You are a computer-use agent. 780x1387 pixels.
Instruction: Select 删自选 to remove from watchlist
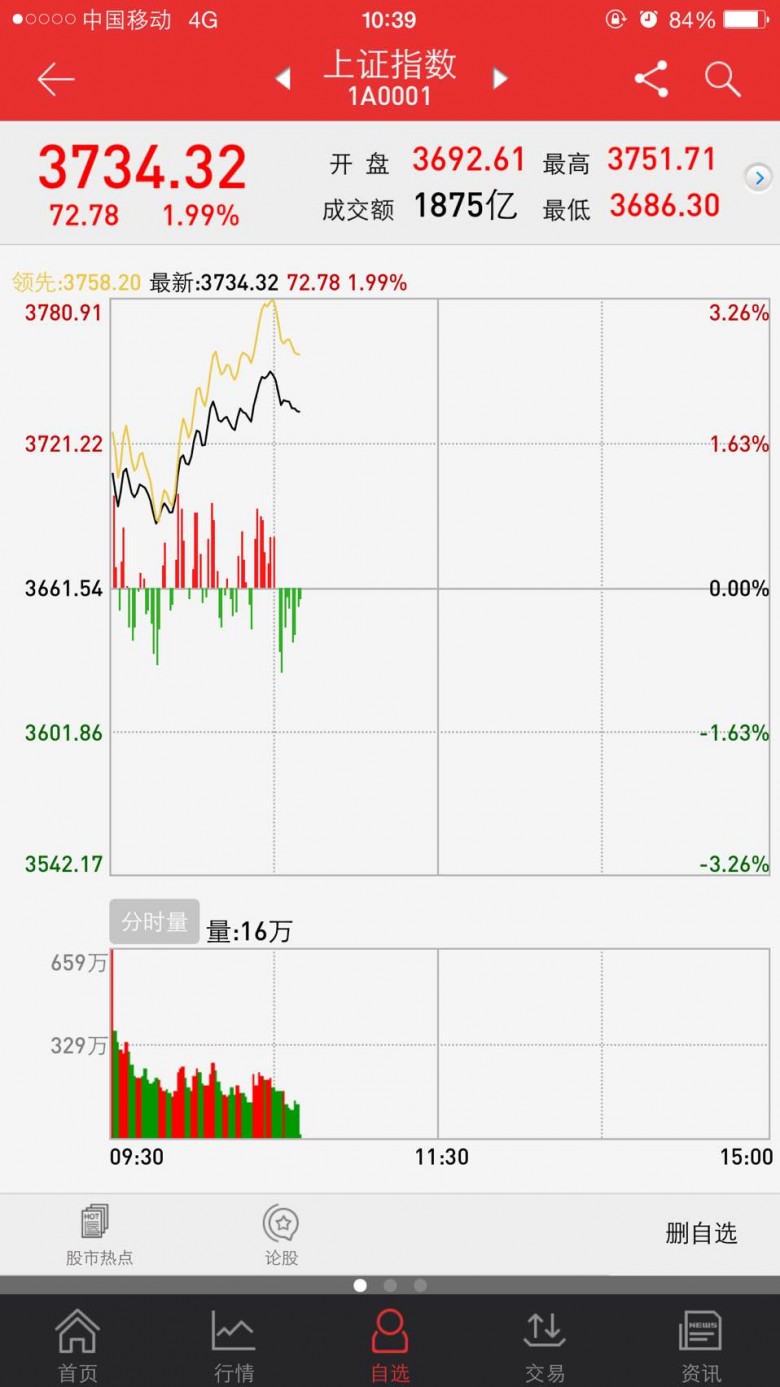[x=701, y=1233]
